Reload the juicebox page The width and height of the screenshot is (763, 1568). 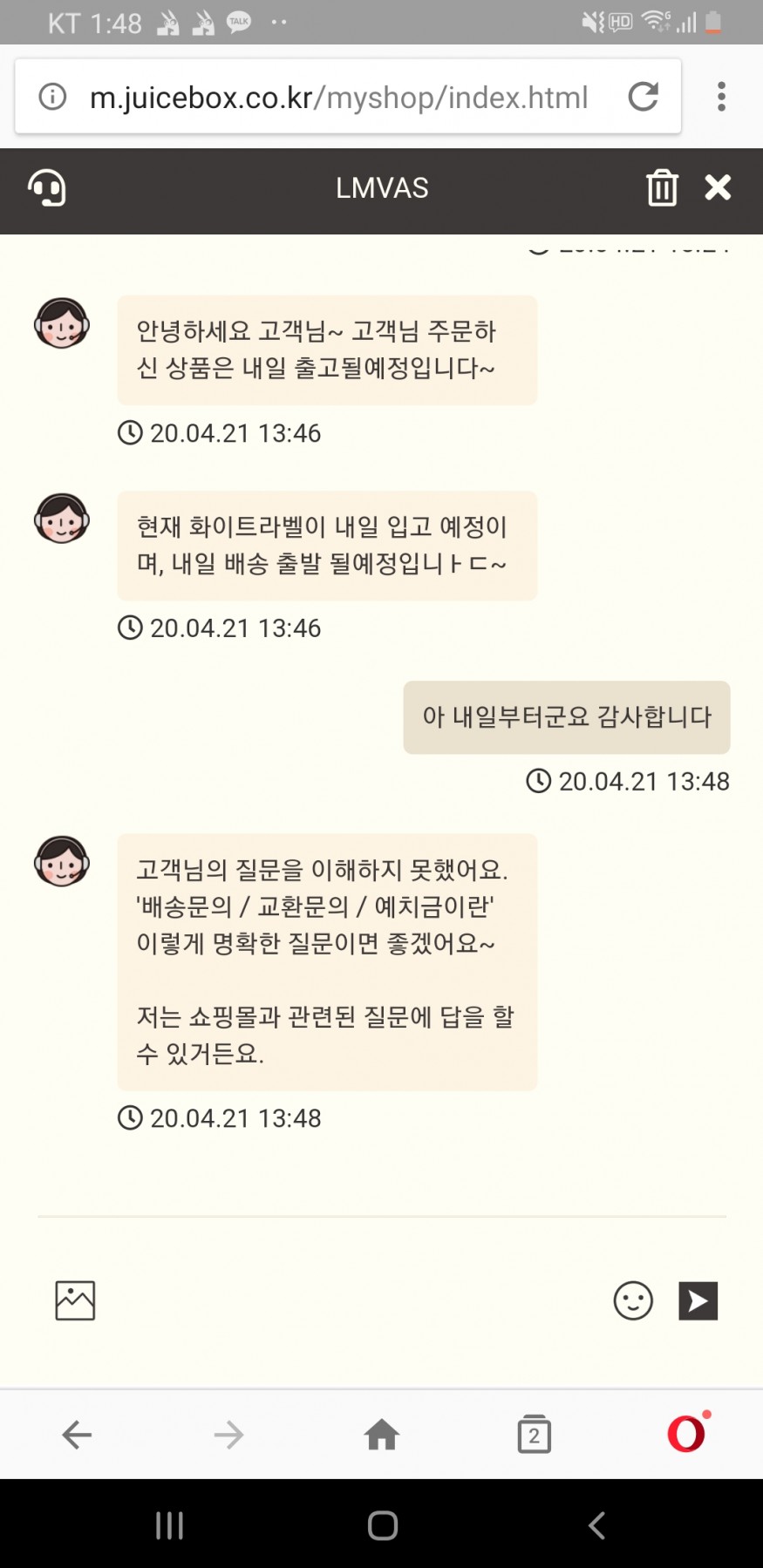click(644, 97)
